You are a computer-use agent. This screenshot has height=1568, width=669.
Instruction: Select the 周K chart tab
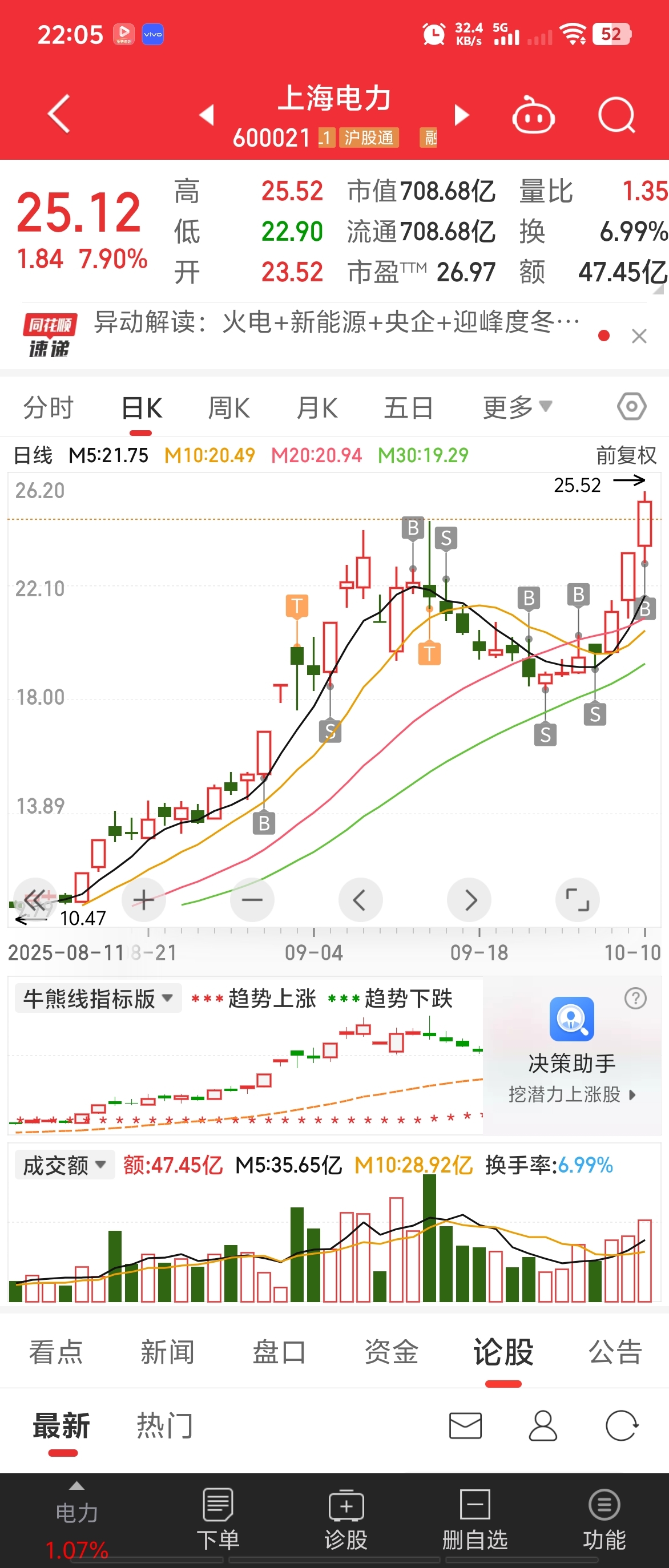[x=229, y=408]
